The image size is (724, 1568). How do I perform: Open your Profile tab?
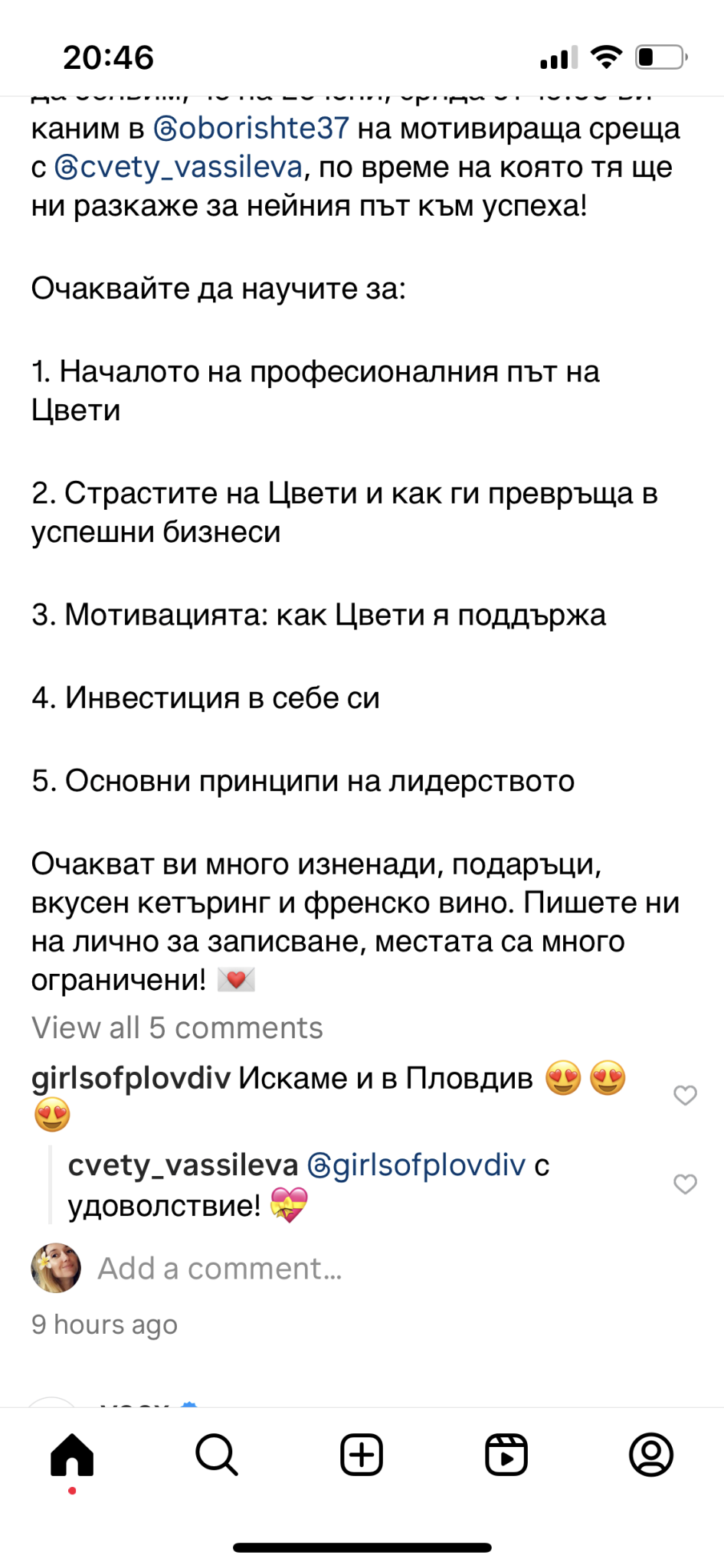click(x=651, y=1455)
